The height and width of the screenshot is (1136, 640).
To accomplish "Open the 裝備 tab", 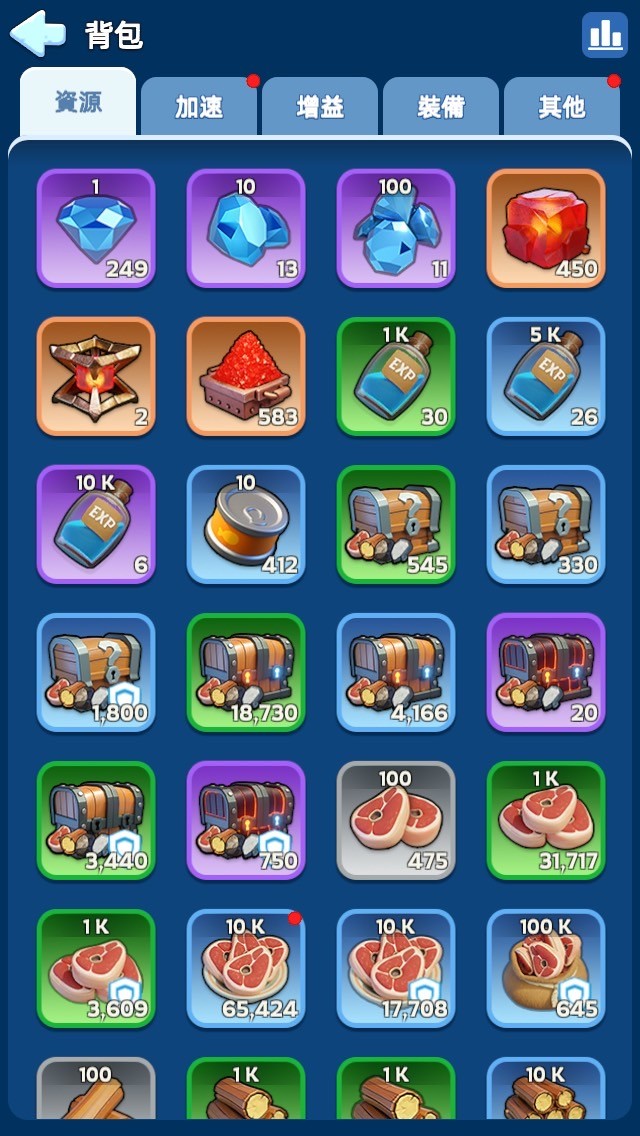I will tap(440, 106).
